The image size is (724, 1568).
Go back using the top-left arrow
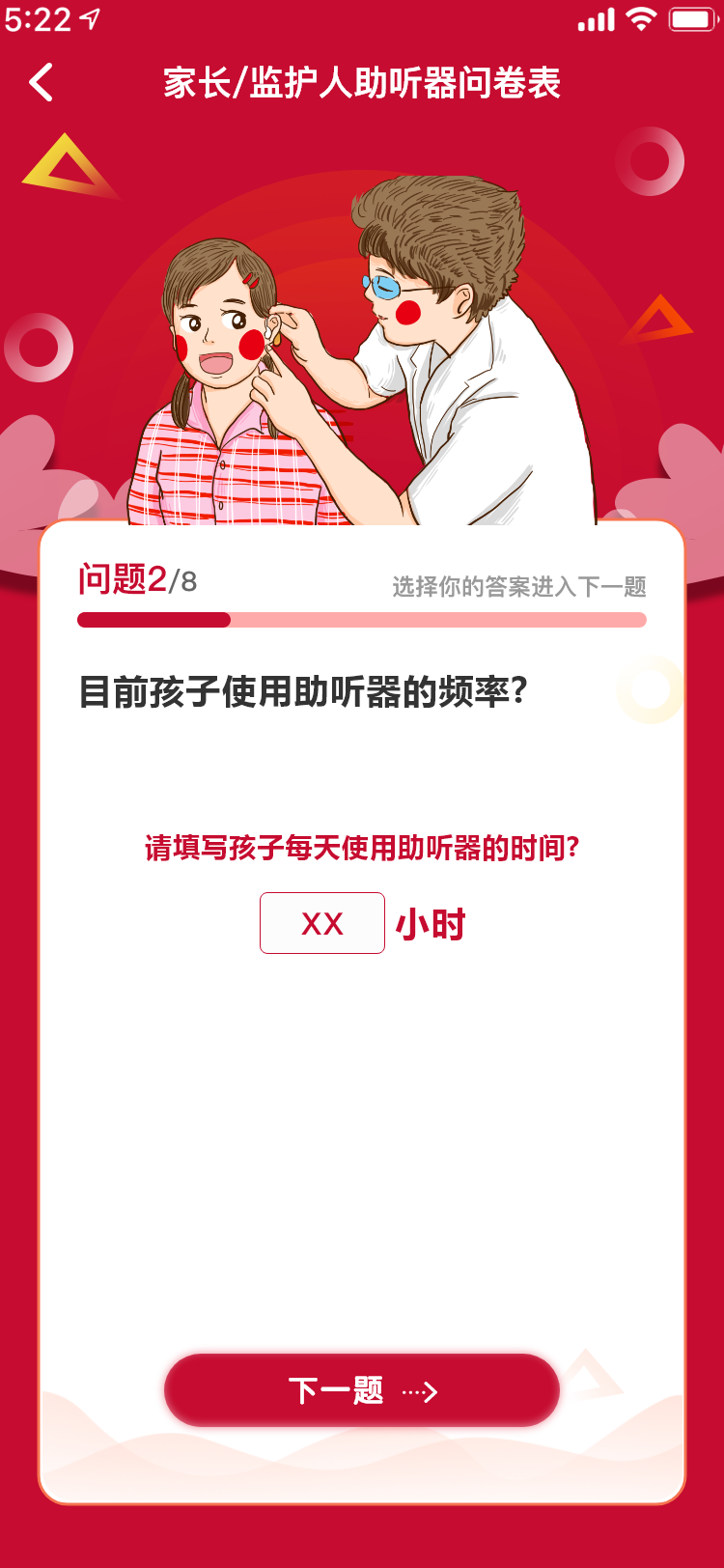tap(42, 83)
